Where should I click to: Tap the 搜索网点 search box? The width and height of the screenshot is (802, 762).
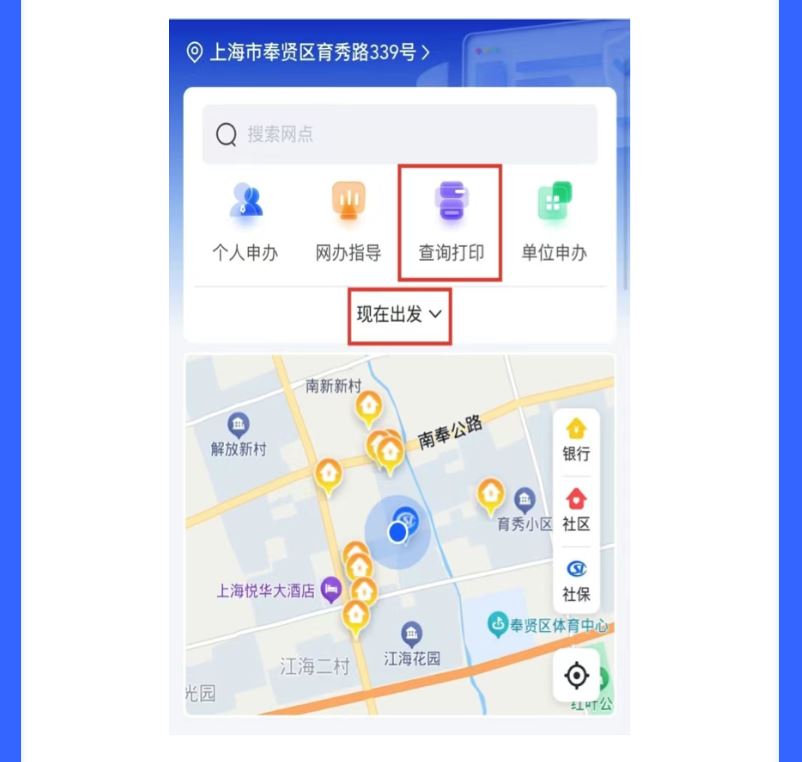400,134
